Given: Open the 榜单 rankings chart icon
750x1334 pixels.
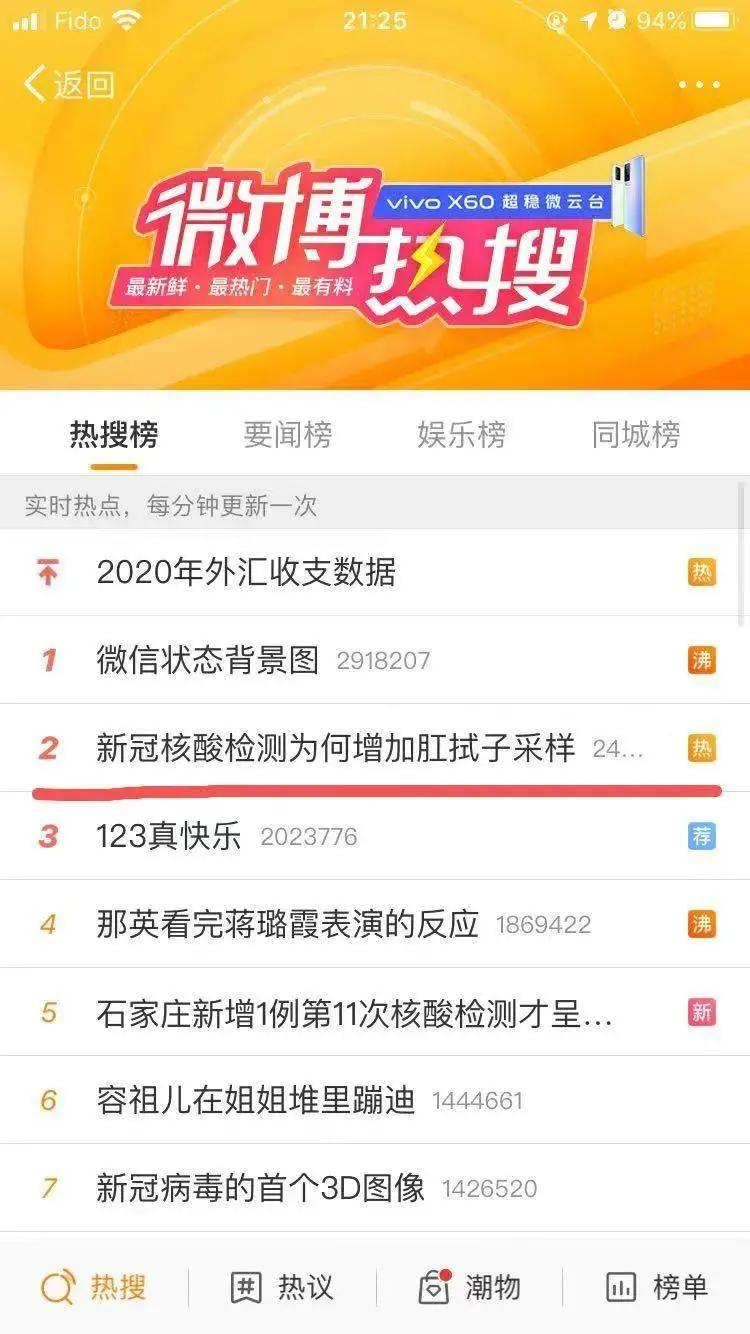Looking at the screenshot, I should click(x=620, y=1288).
